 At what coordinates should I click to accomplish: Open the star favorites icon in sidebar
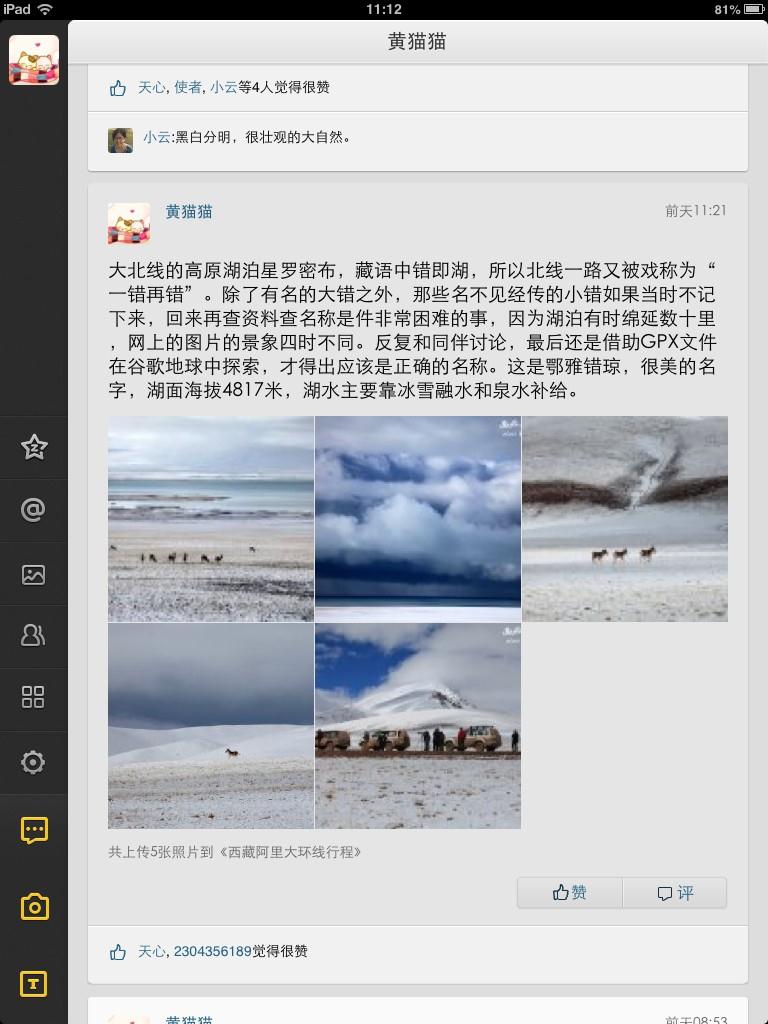[34, 446]
